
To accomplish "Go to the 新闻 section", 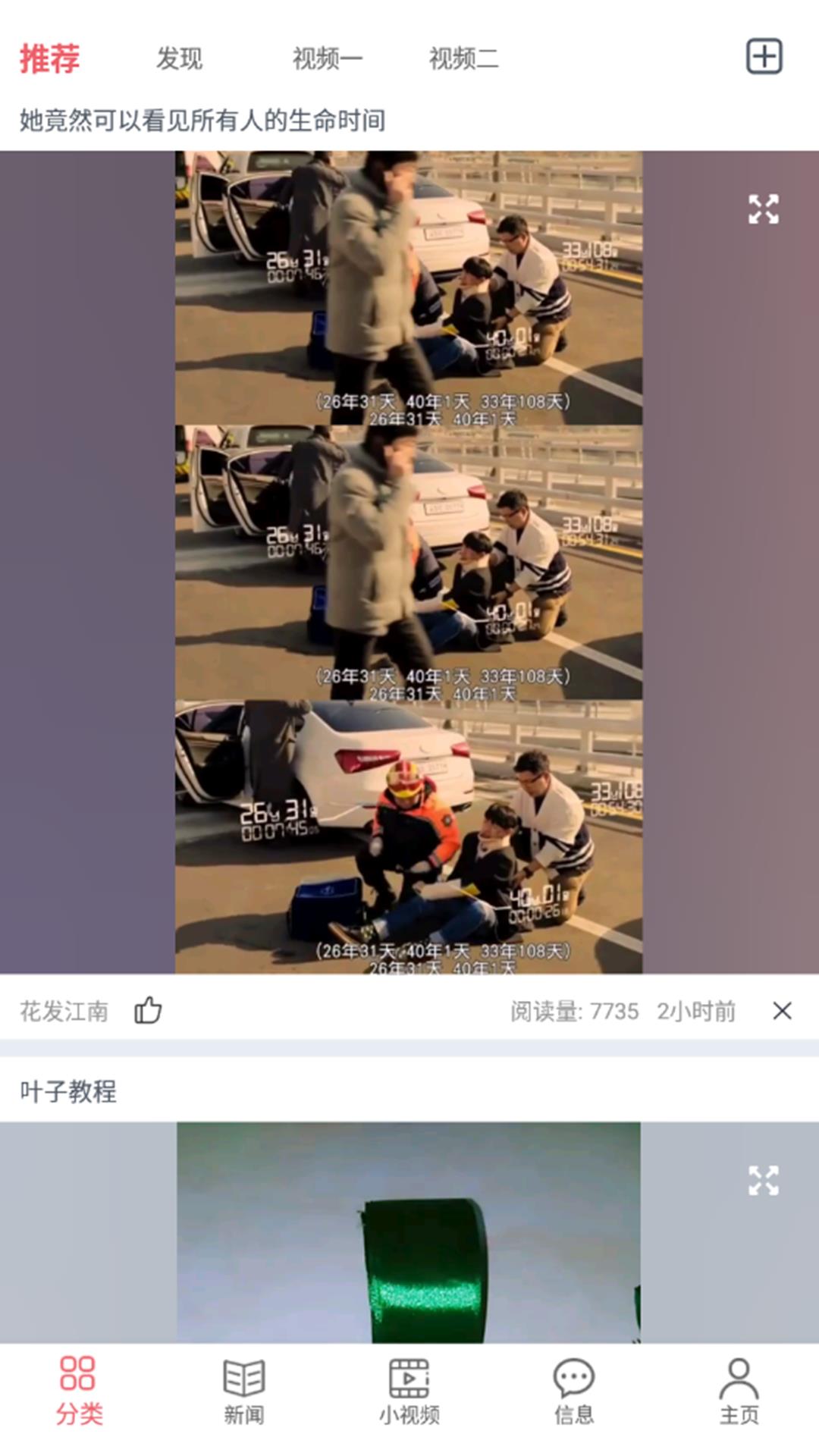I will click(243, 1391).
